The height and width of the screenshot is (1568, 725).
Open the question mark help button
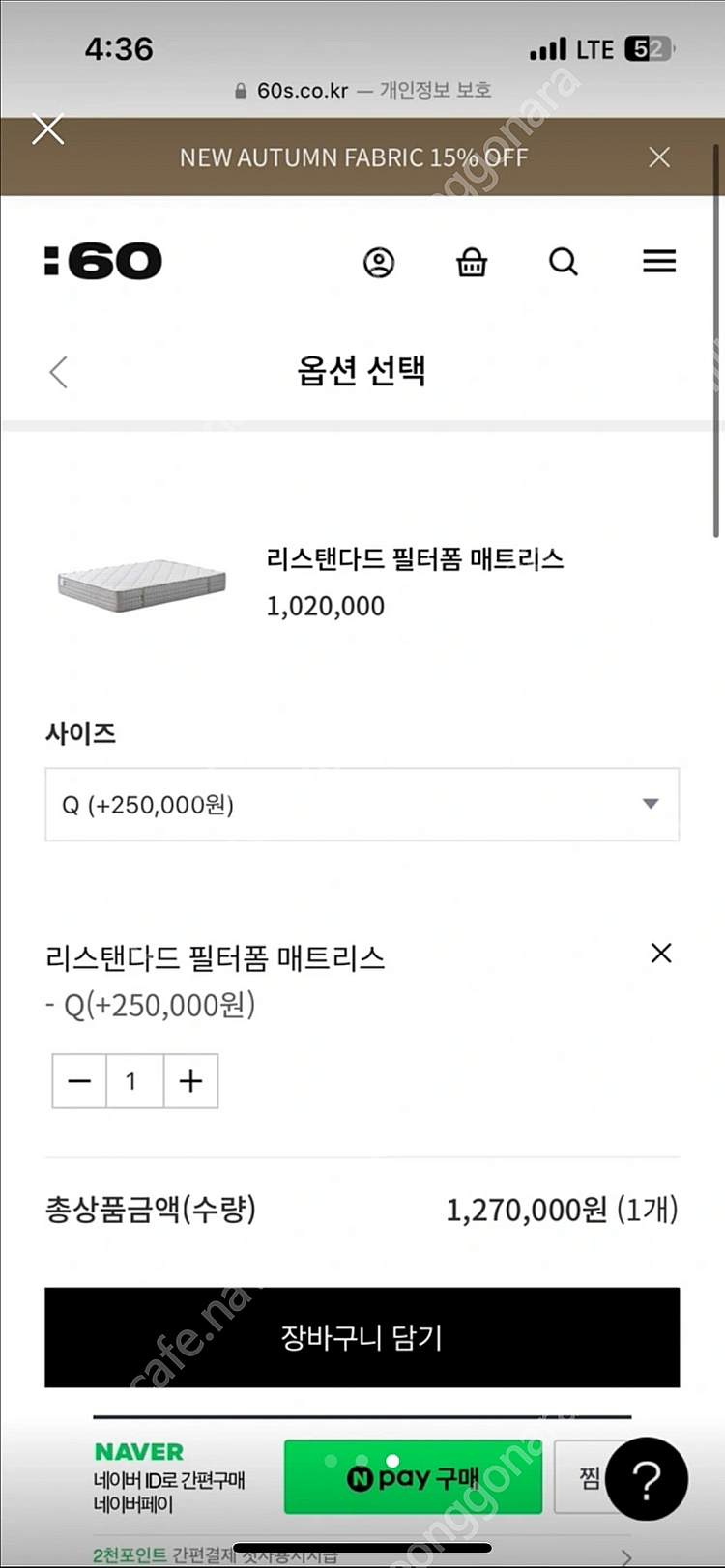tap(647, 1478)
